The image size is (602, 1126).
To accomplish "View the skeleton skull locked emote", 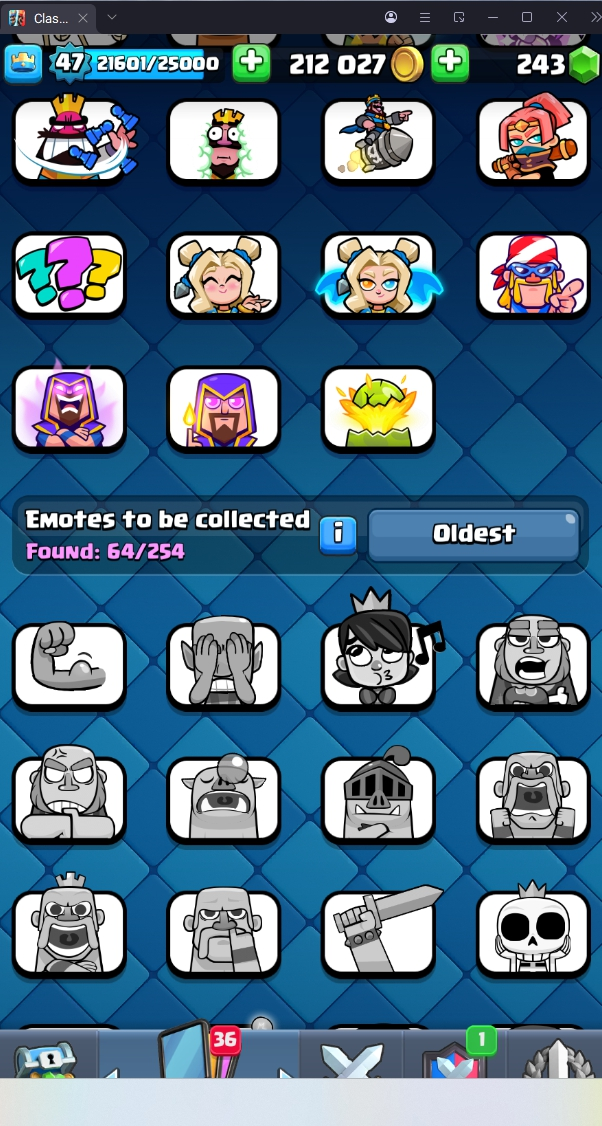I will [532, 931].
